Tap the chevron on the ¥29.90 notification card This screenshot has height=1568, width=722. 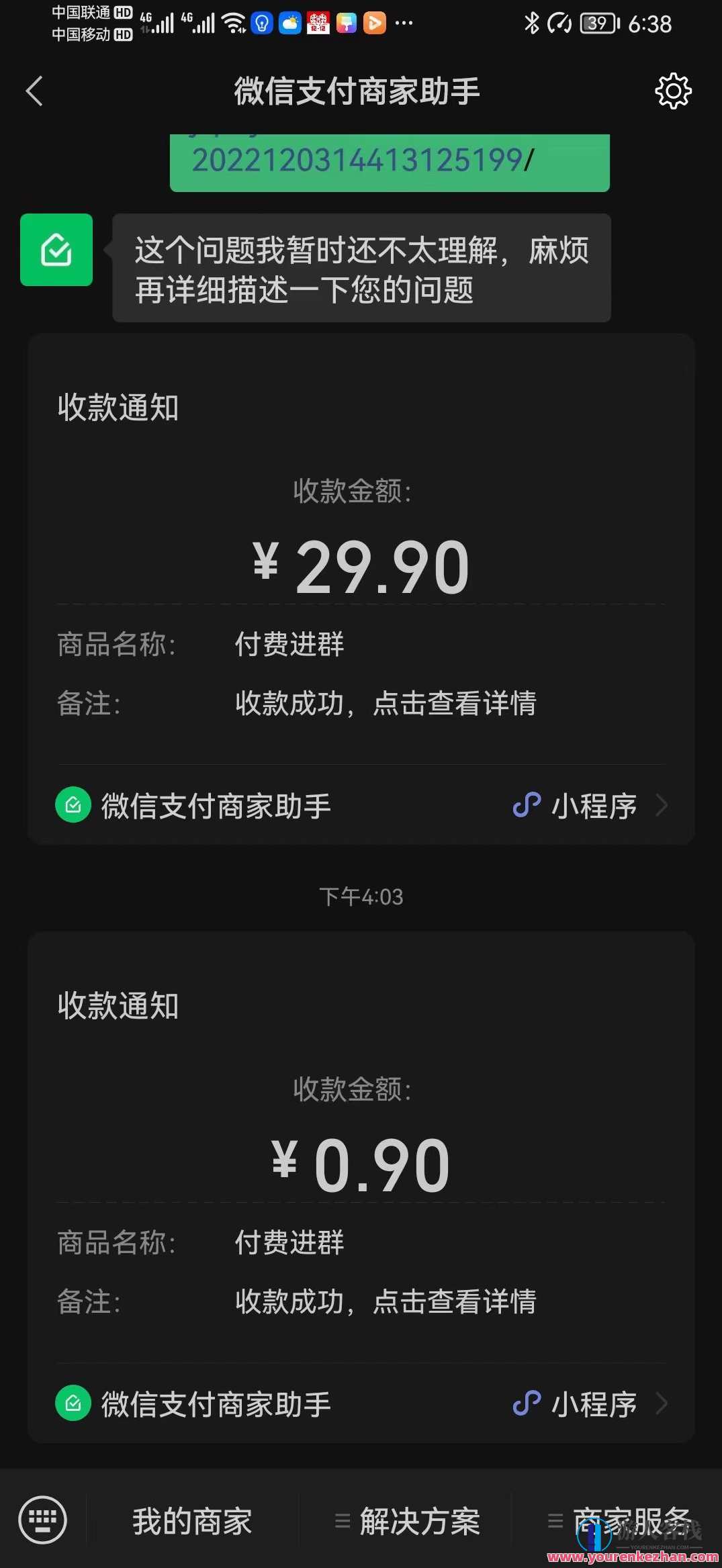coord(663,805)
